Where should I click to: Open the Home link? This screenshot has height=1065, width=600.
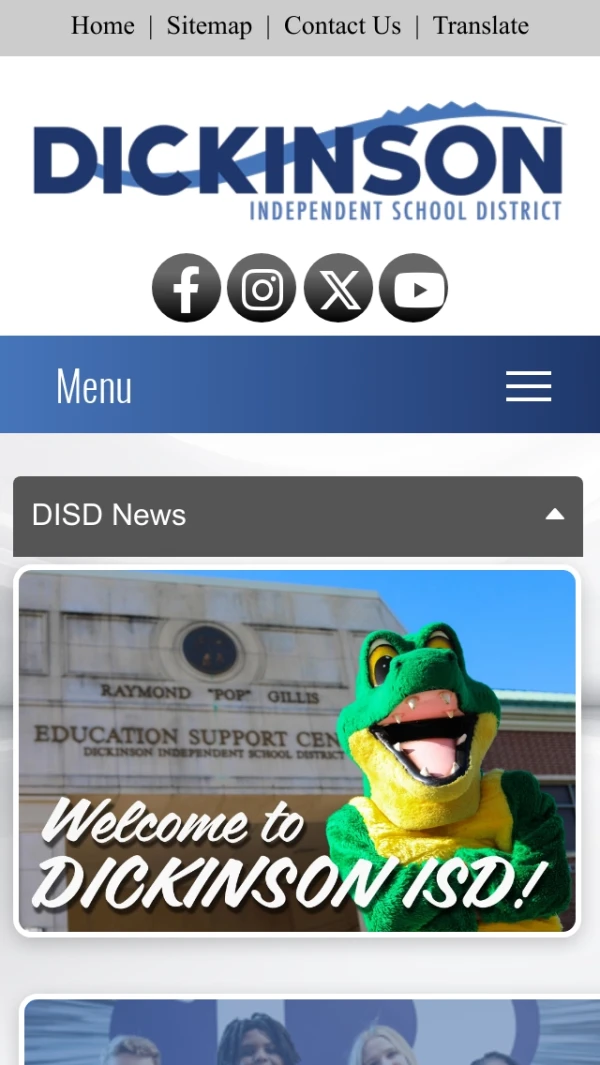[102, 26]
